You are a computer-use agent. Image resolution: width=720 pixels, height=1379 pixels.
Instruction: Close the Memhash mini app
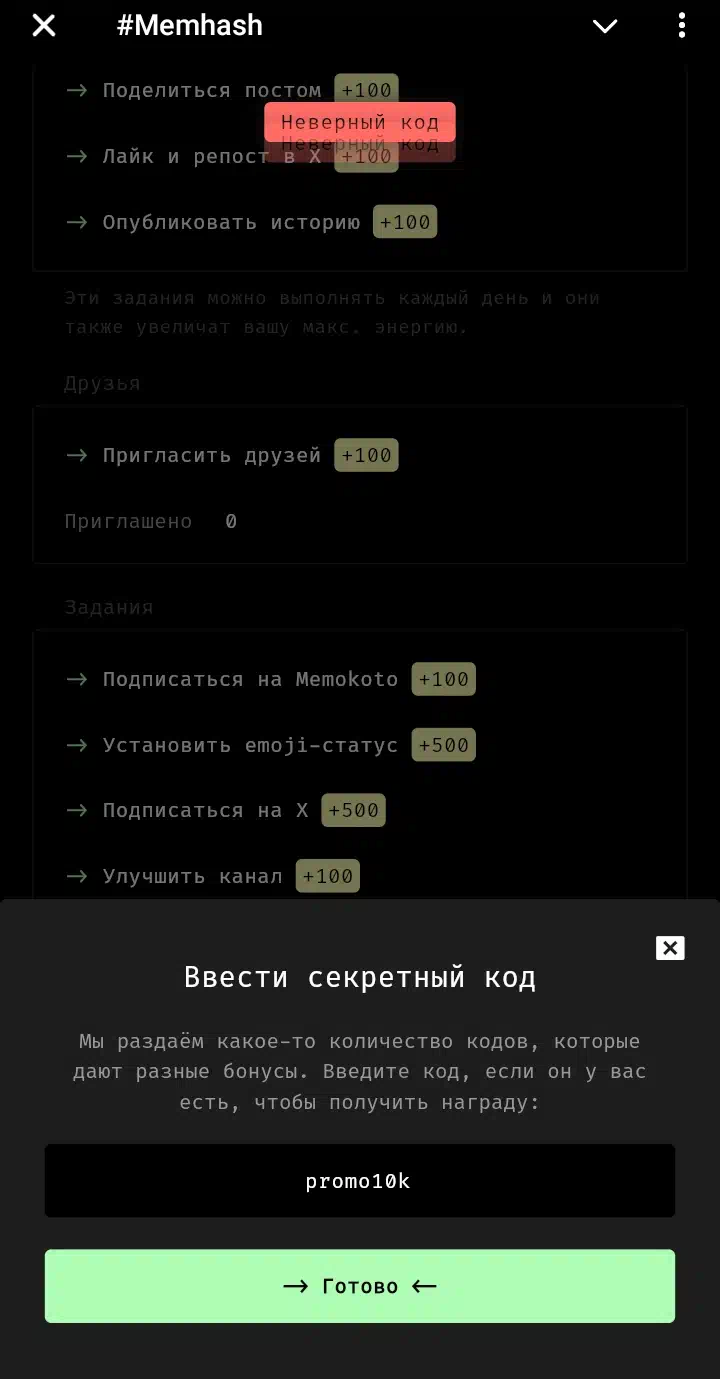(x=44, y=26)
